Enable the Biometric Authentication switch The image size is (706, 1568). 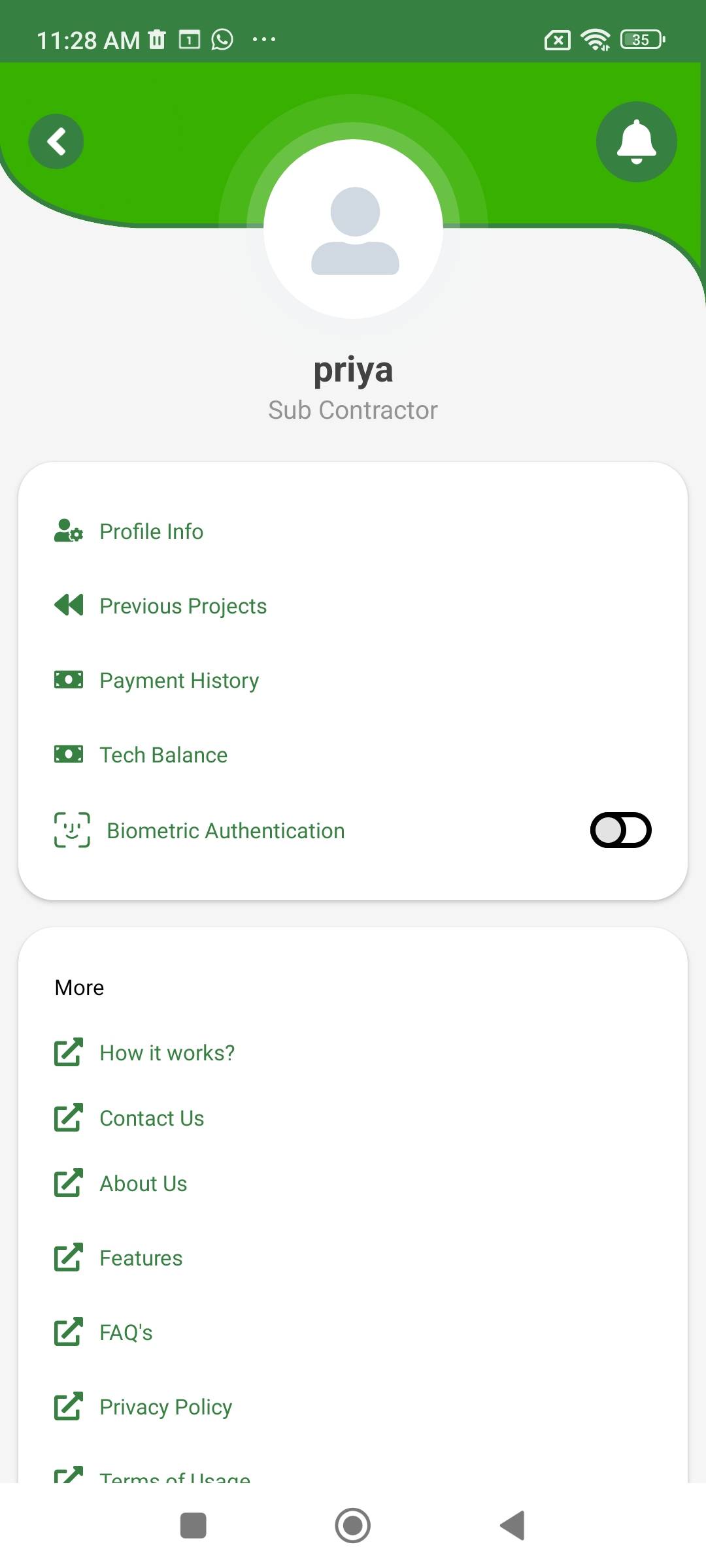click(620, 830)
